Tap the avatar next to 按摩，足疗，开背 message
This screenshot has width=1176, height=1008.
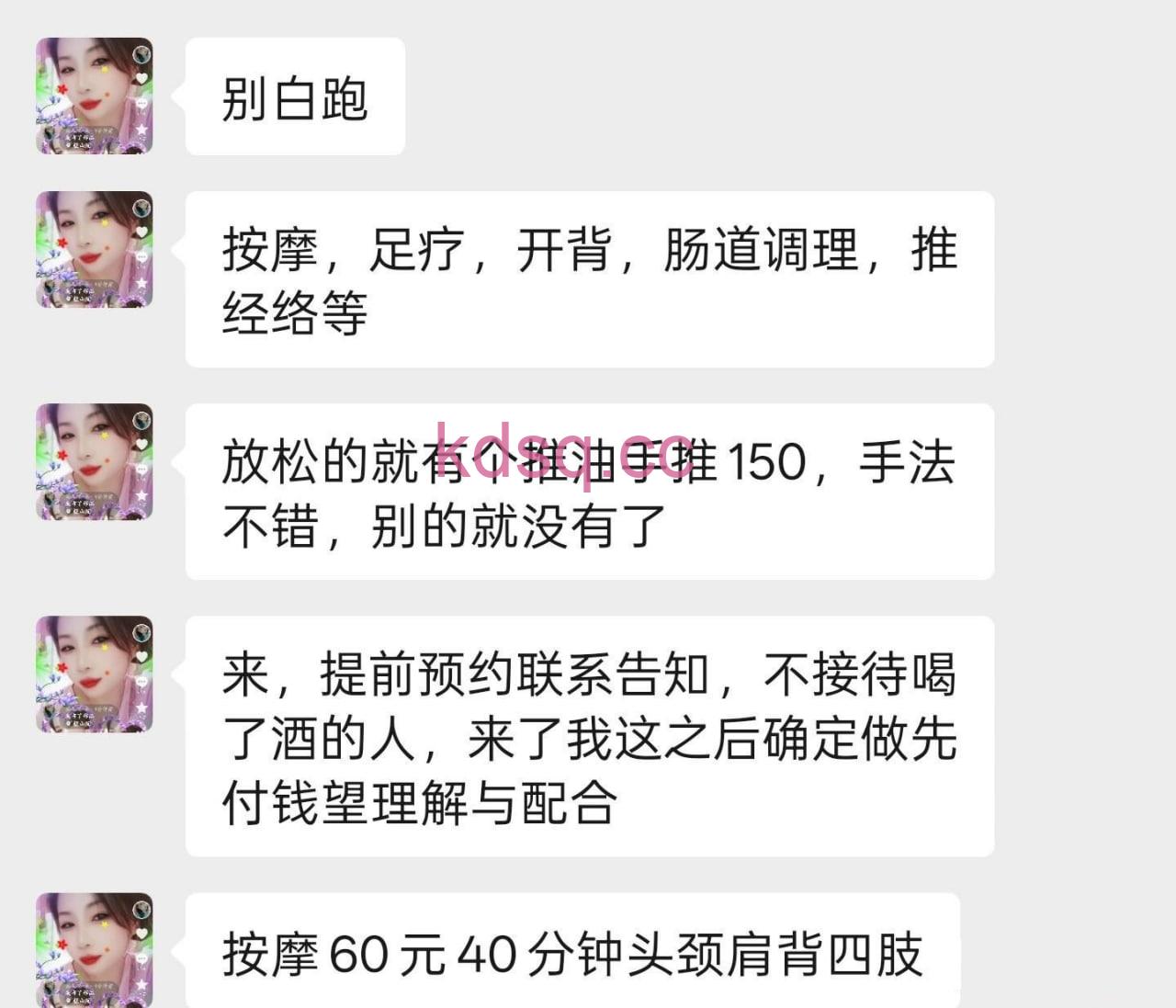click(94, 249)
